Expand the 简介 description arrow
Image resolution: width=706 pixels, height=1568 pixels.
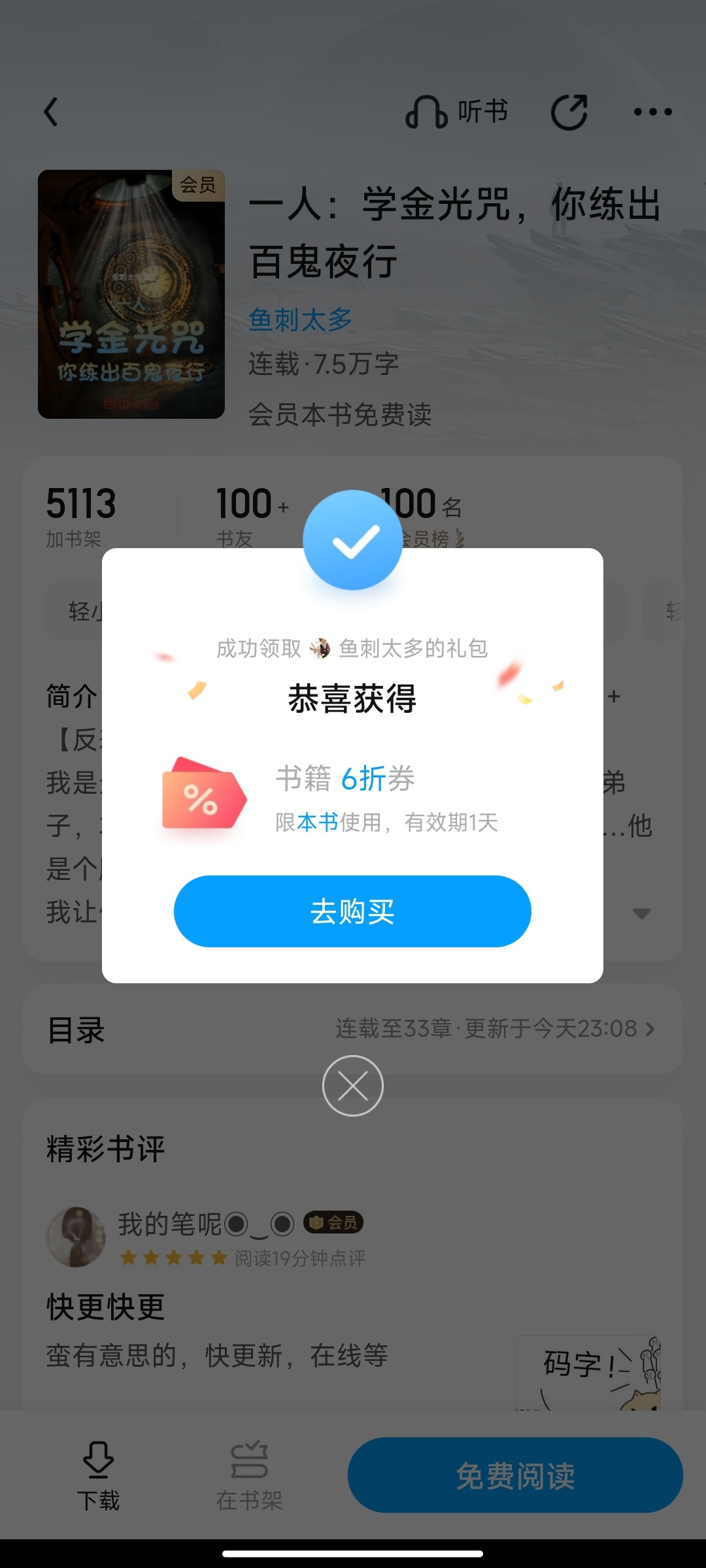pos(641,913)
